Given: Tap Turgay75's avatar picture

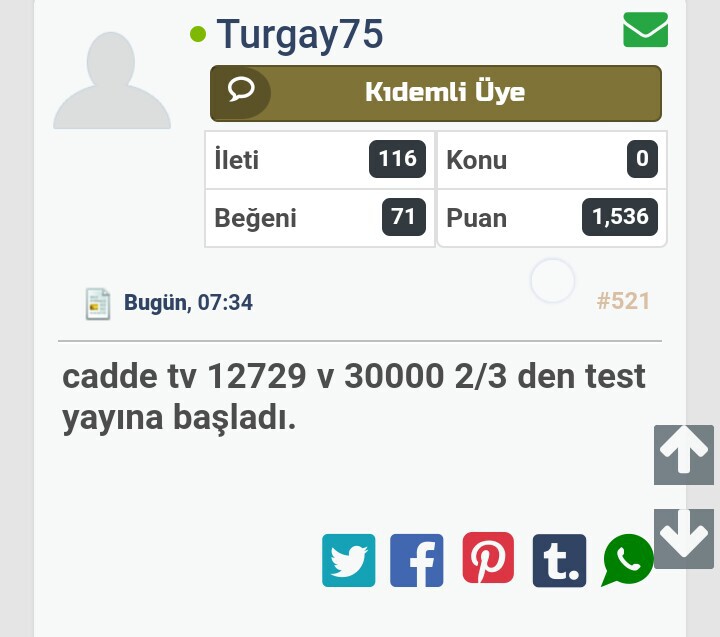Looking at the screenshot, I should coord(111,80).
